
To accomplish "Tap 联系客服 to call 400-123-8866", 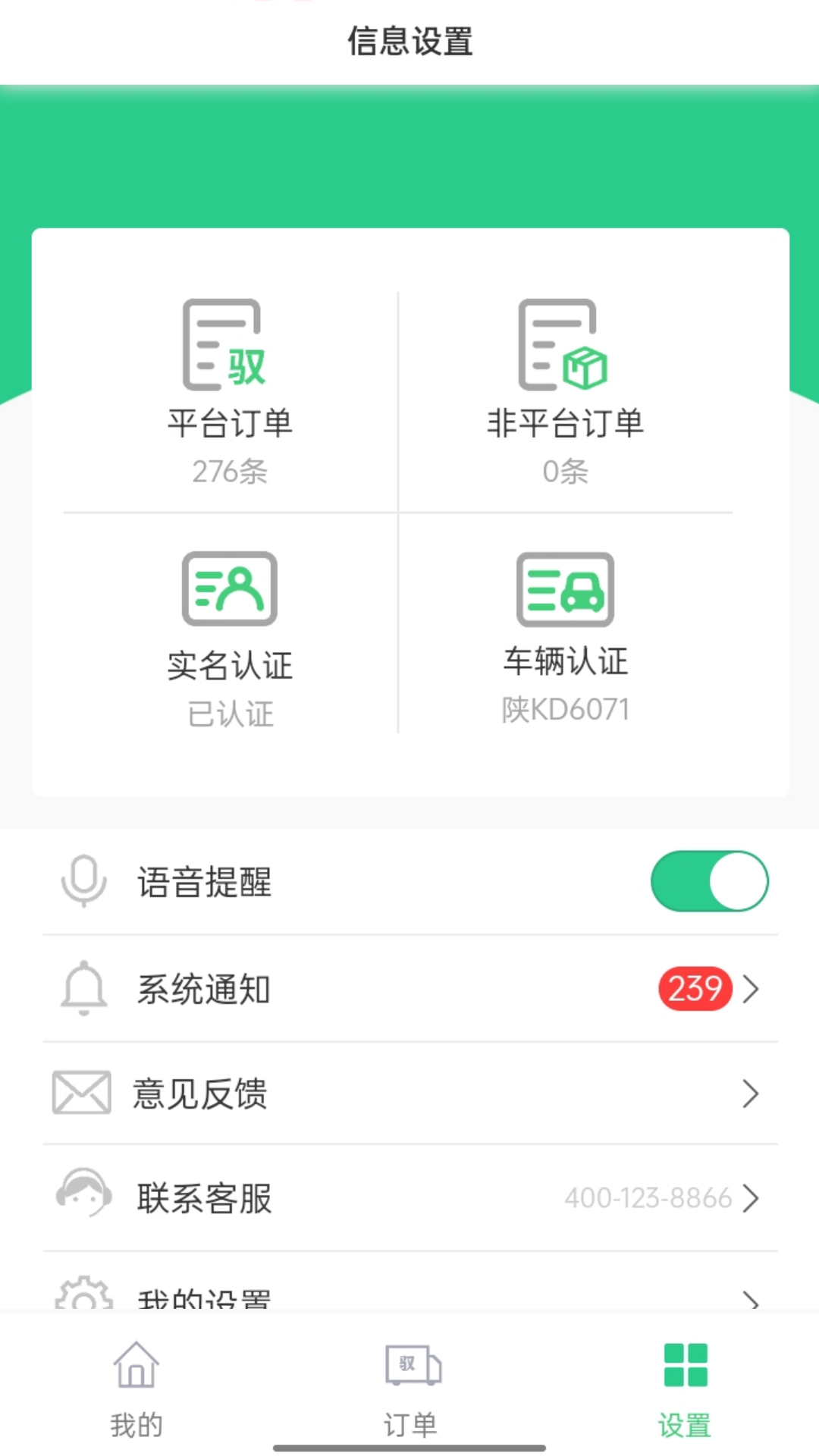I will pos(409,1198).
